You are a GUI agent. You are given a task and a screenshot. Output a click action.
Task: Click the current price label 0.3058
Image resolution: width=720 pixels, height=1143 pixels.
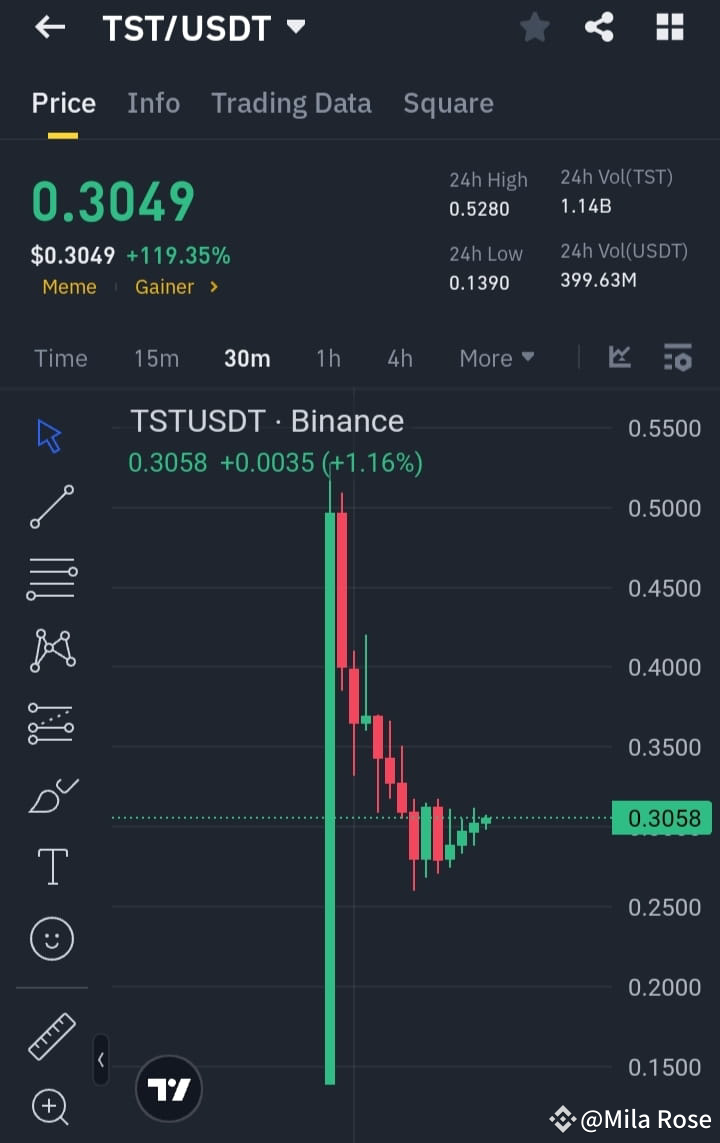coord(663,818)
